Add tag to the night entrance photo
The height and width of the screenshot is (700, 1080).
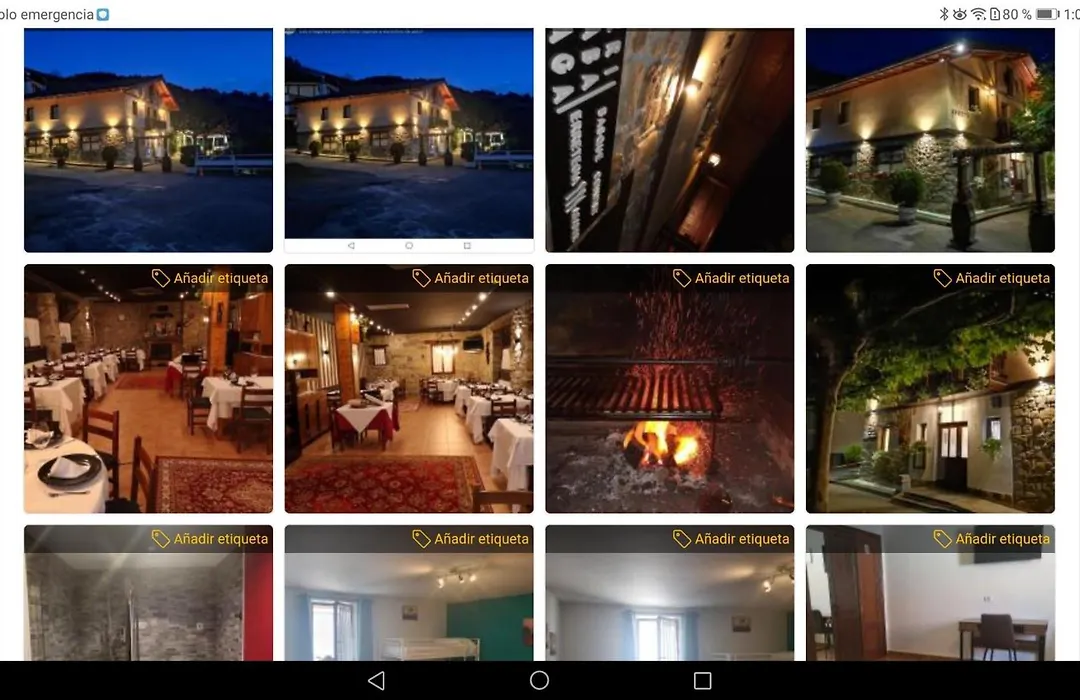(x=991, y=278)
